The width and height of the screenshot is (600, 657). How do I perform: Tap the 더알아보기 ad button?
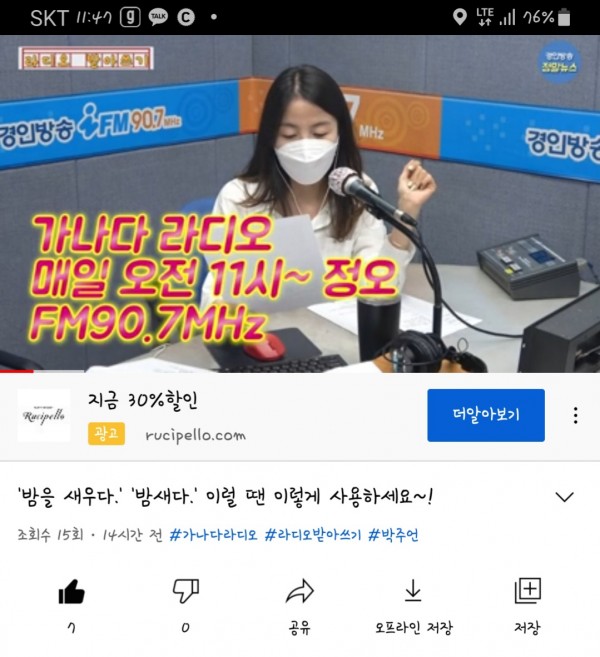point(485,415)
